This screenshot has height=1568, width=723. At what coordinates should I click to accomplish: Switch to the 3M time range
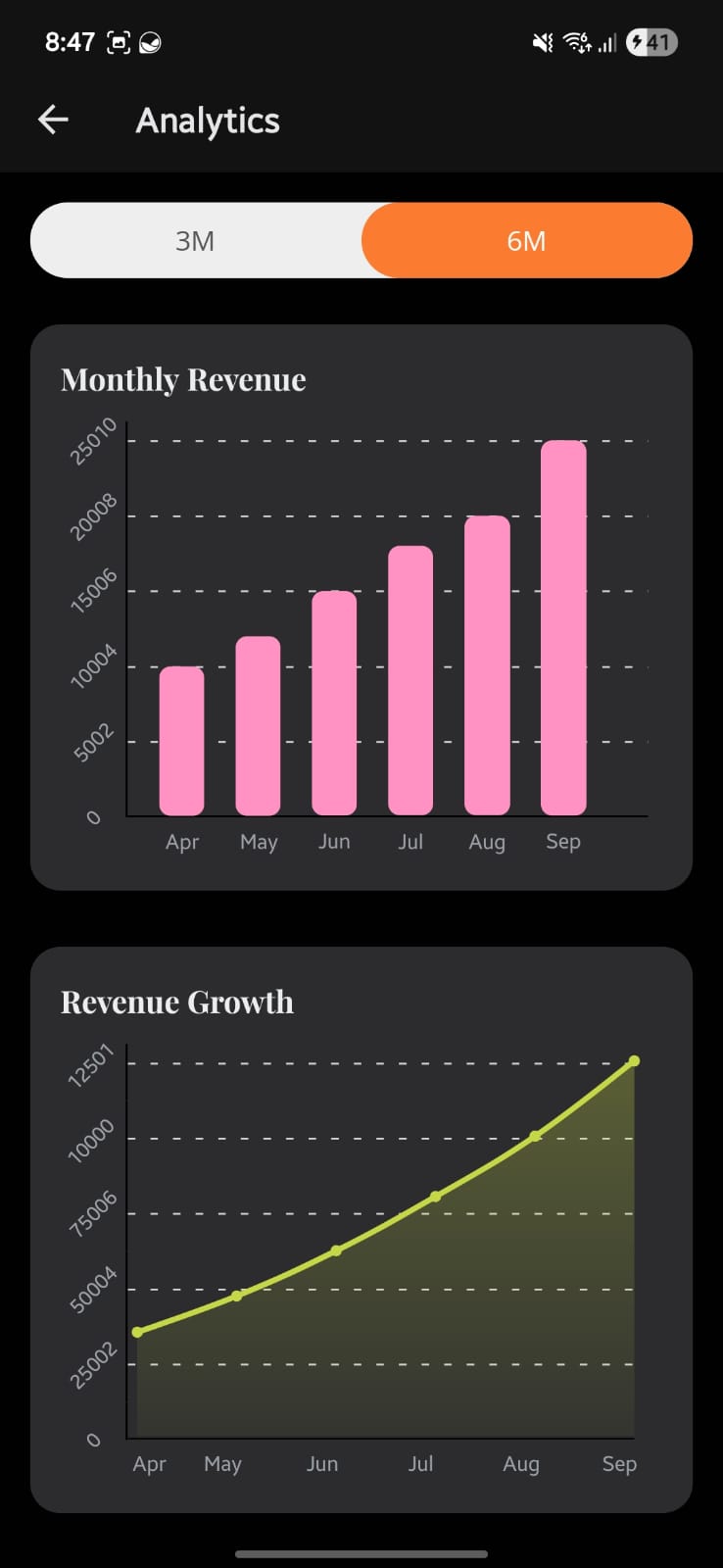[196, 241]
